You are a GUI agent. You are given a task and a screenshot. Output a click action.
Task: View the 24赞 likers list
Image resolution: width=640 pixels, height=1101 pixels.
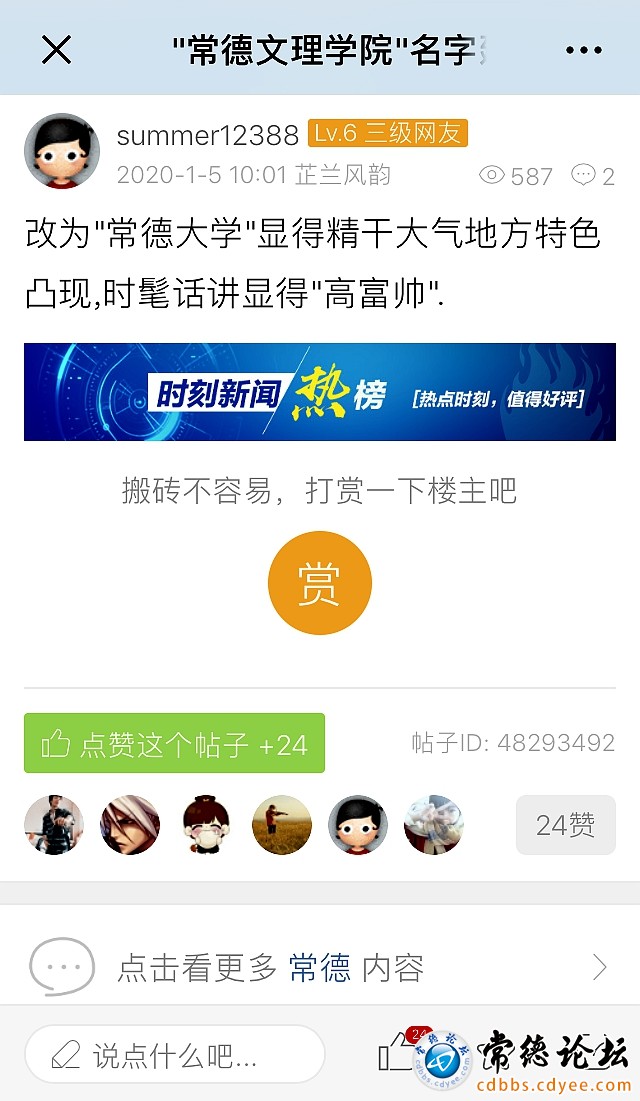point(565,825)
